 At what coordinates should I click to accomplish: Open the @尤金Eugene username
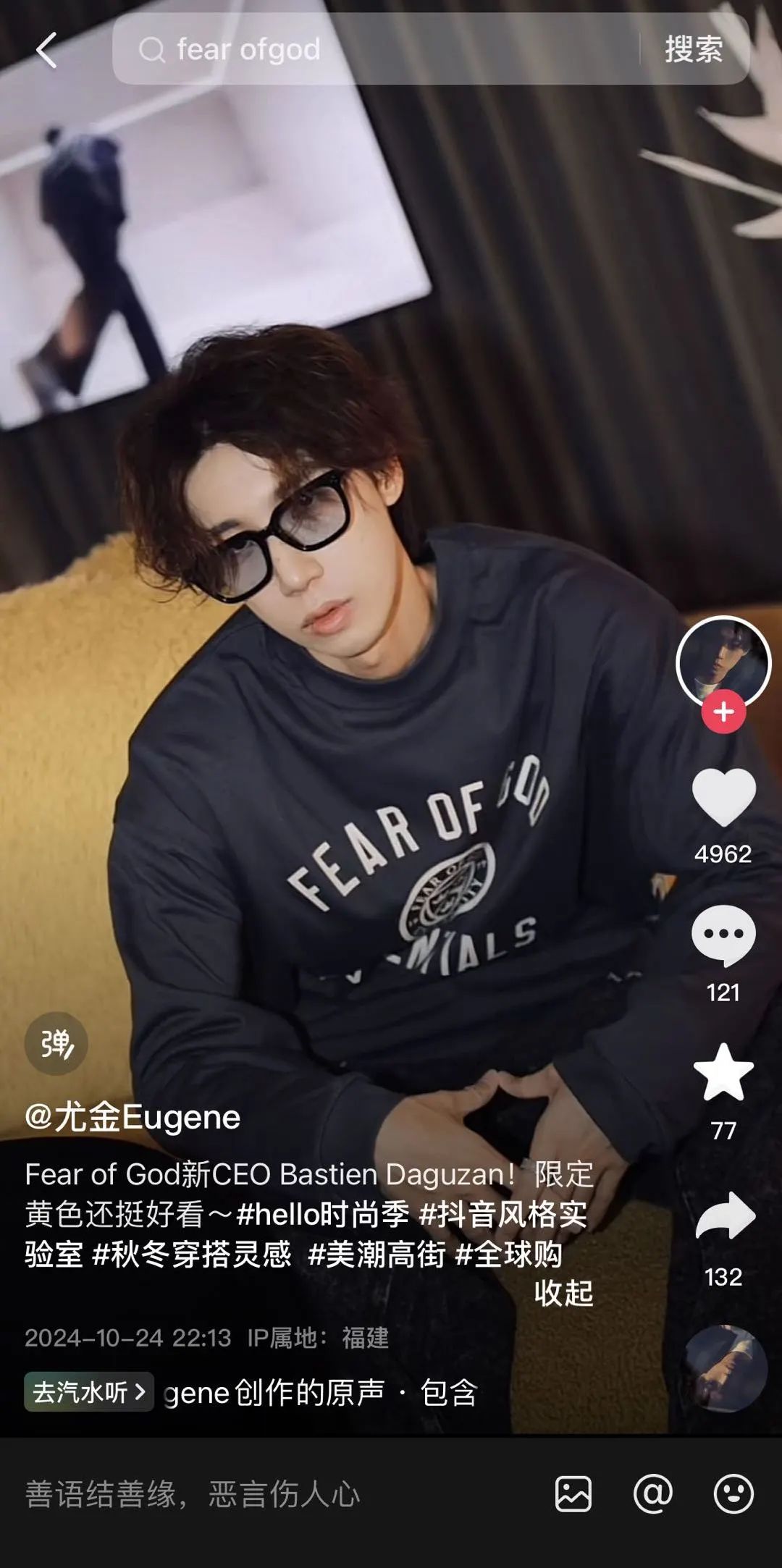[x=133, y=1117]
